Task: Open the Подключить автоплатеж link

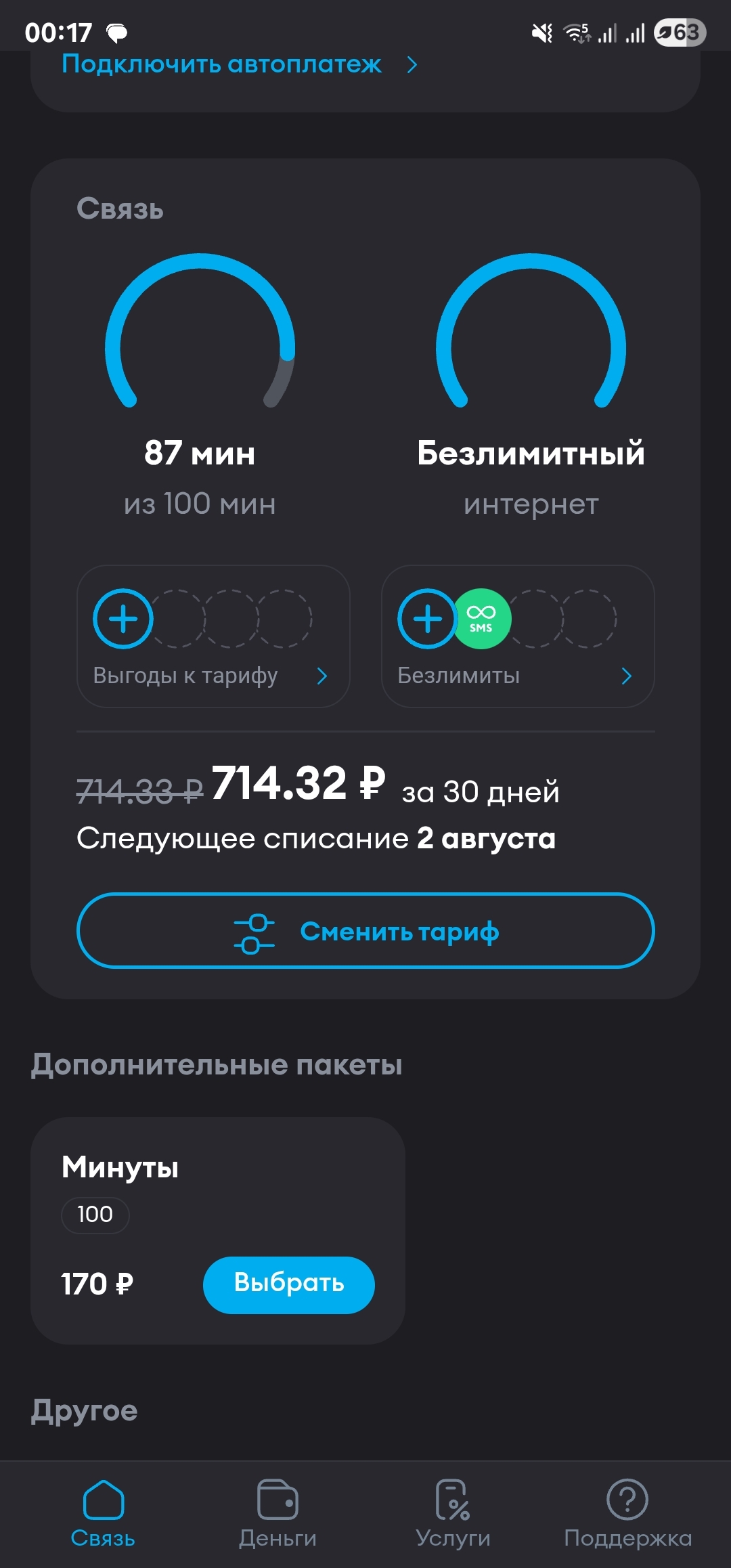Action: [x=239, y=65]
